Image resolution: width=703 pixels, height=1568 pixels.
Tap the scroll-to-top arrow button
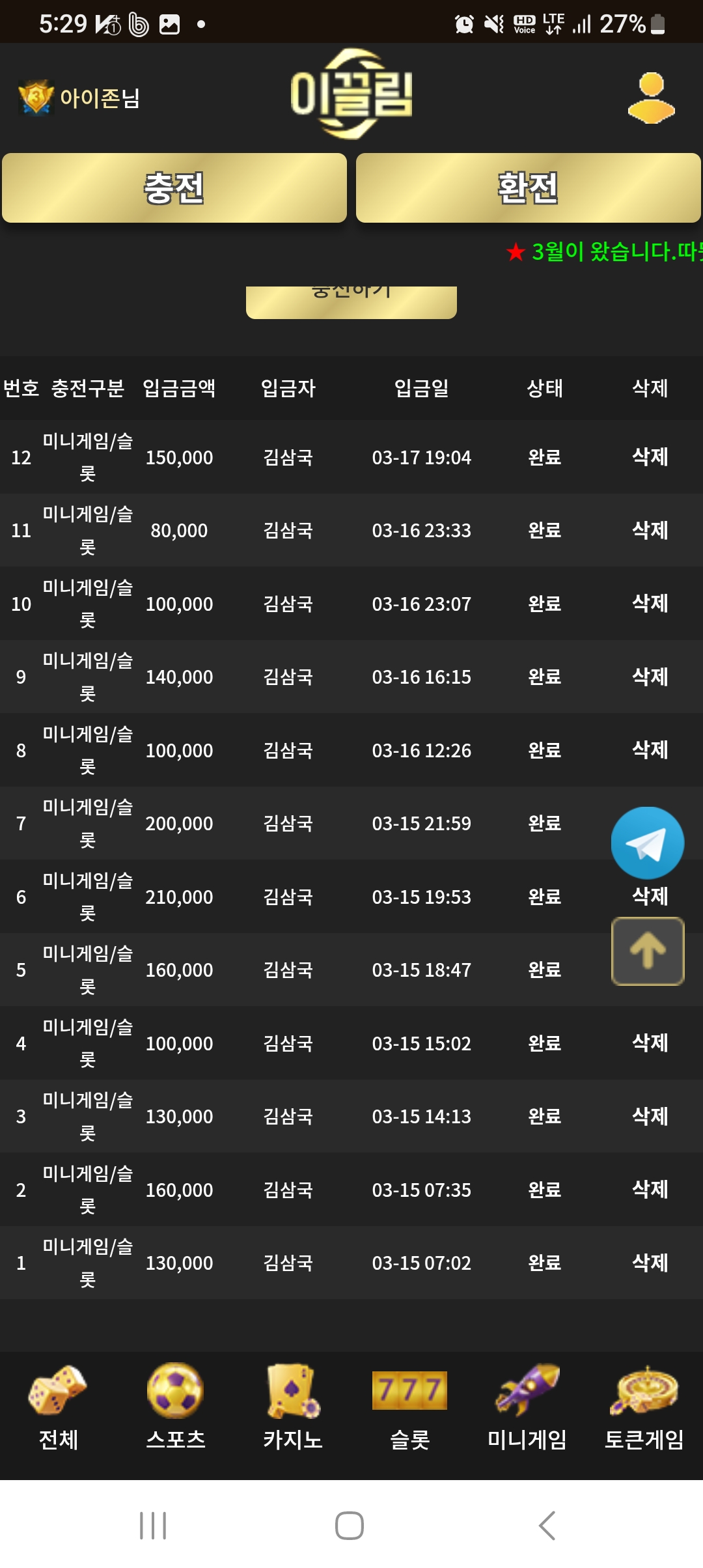[648, 951]
